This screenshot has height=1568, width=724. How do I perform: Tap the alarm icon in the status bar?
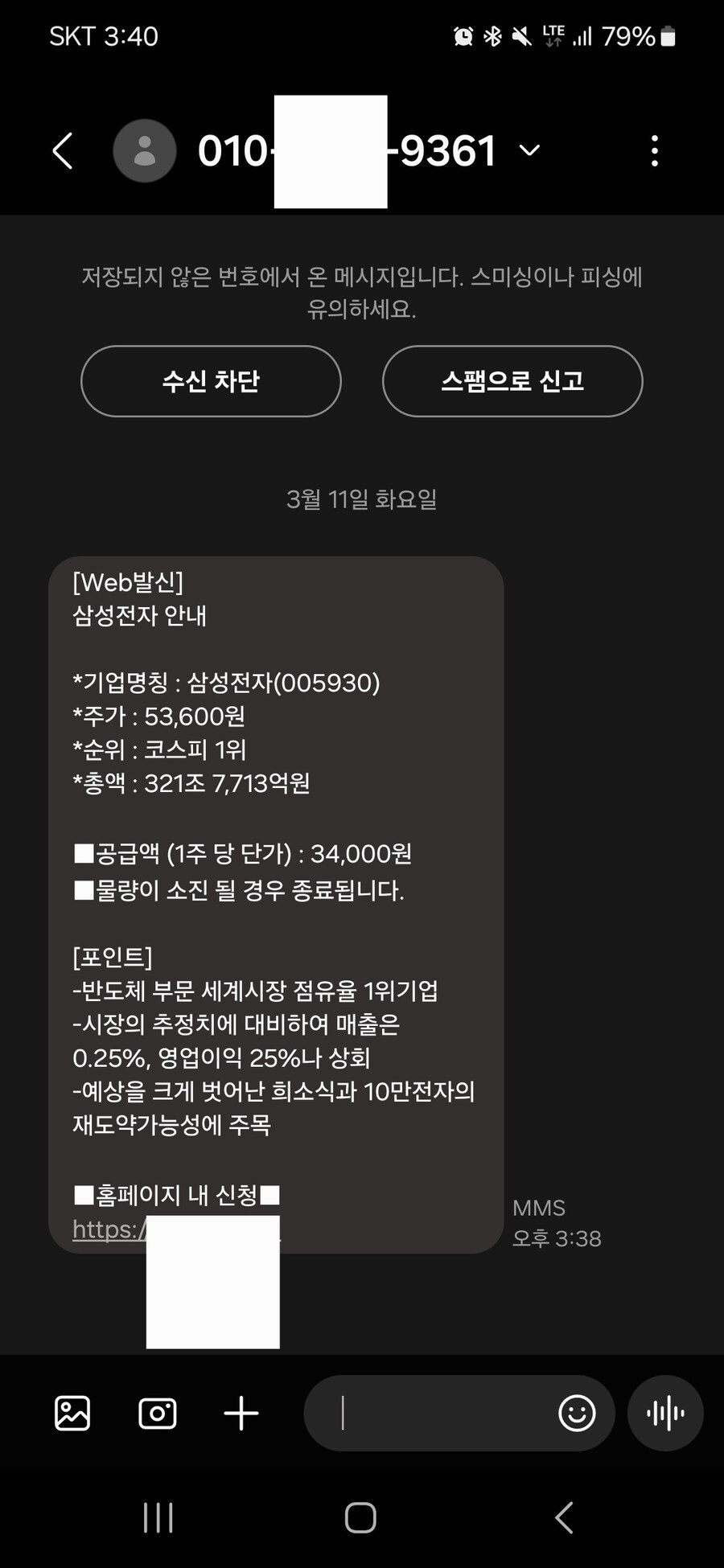(462, 35)
